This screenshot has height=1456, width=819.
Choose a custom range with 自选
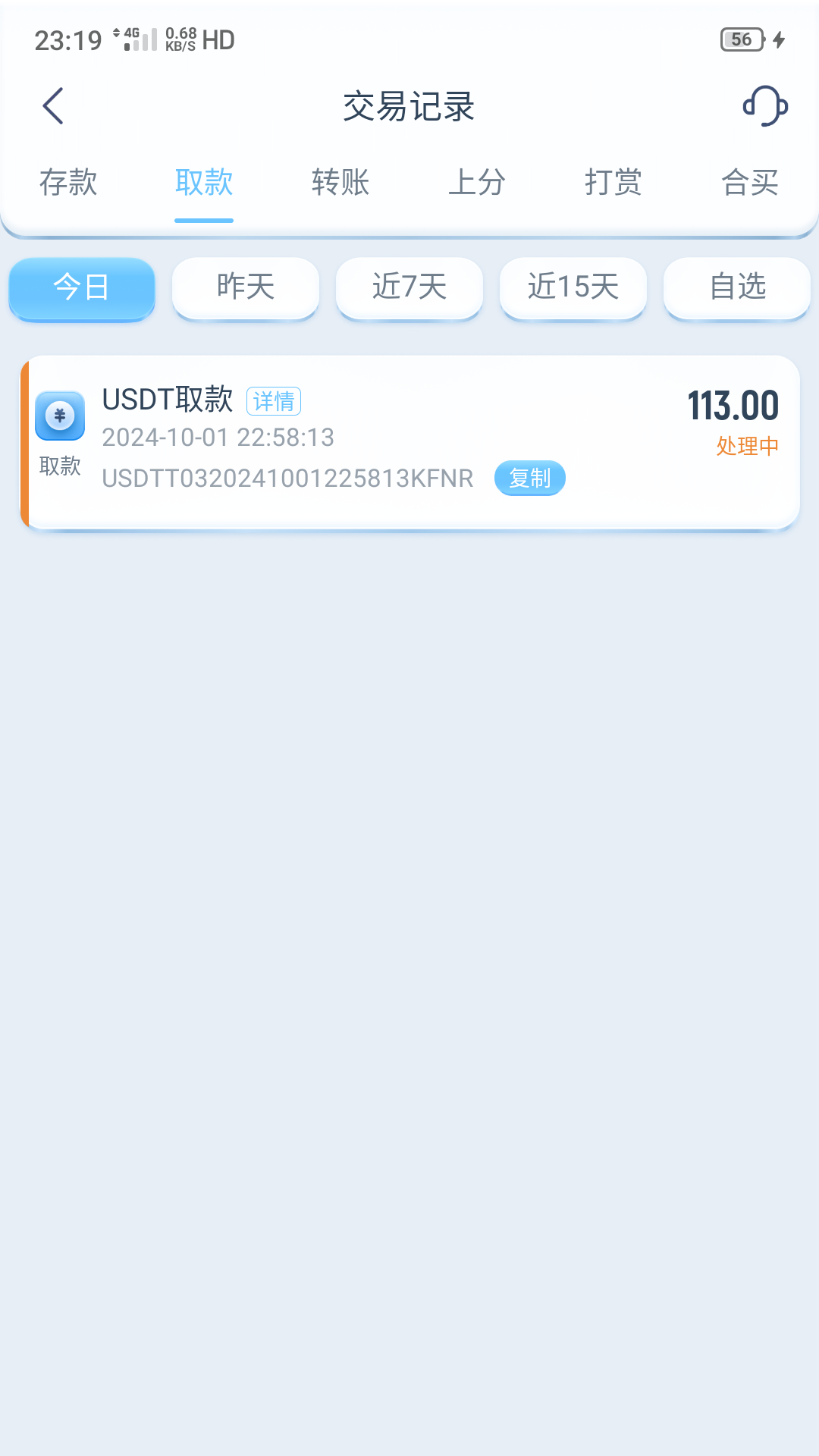pos(737,287)
